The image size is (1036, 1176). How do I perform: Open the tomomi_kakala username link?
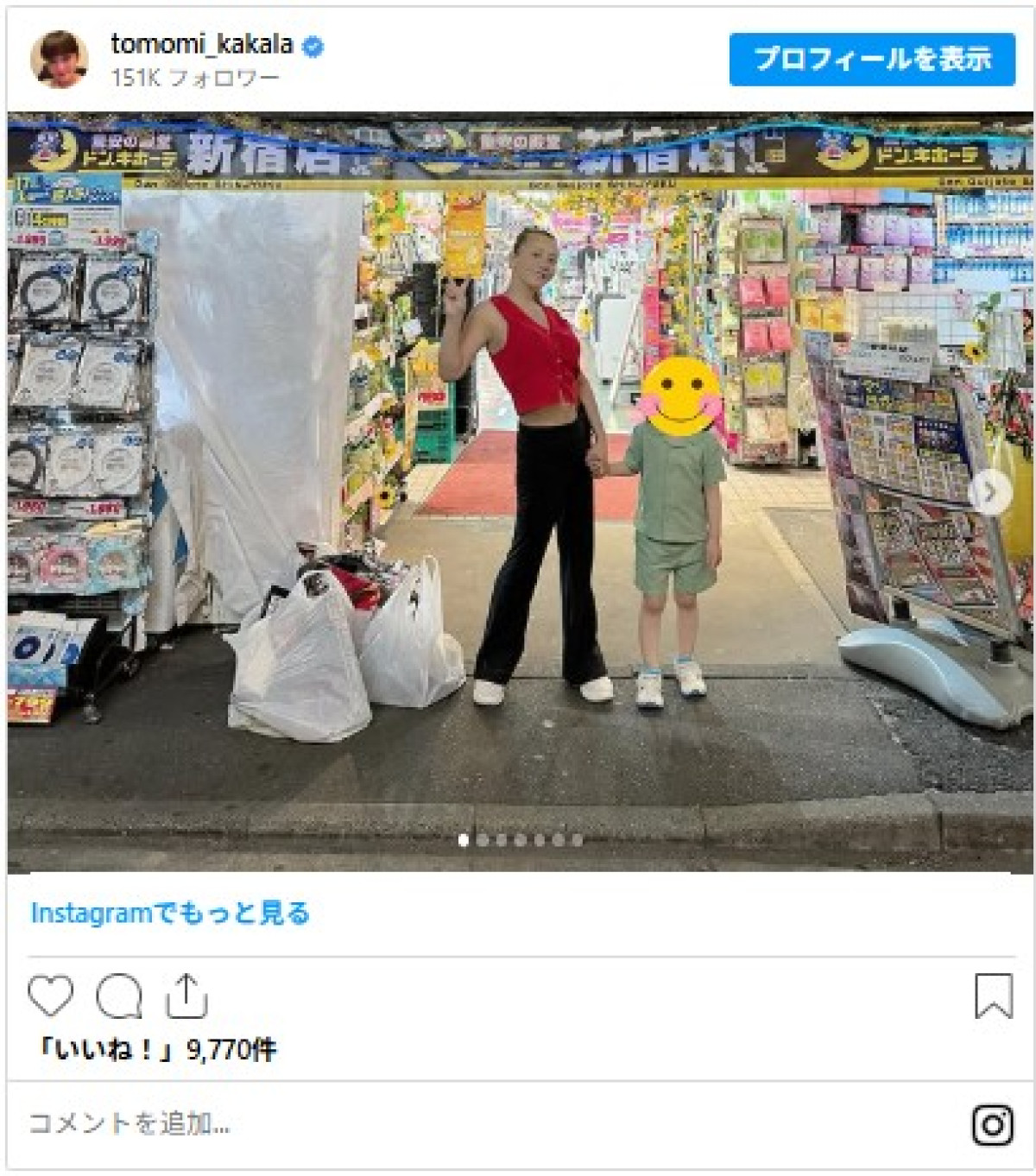click(x=202, y=44)
